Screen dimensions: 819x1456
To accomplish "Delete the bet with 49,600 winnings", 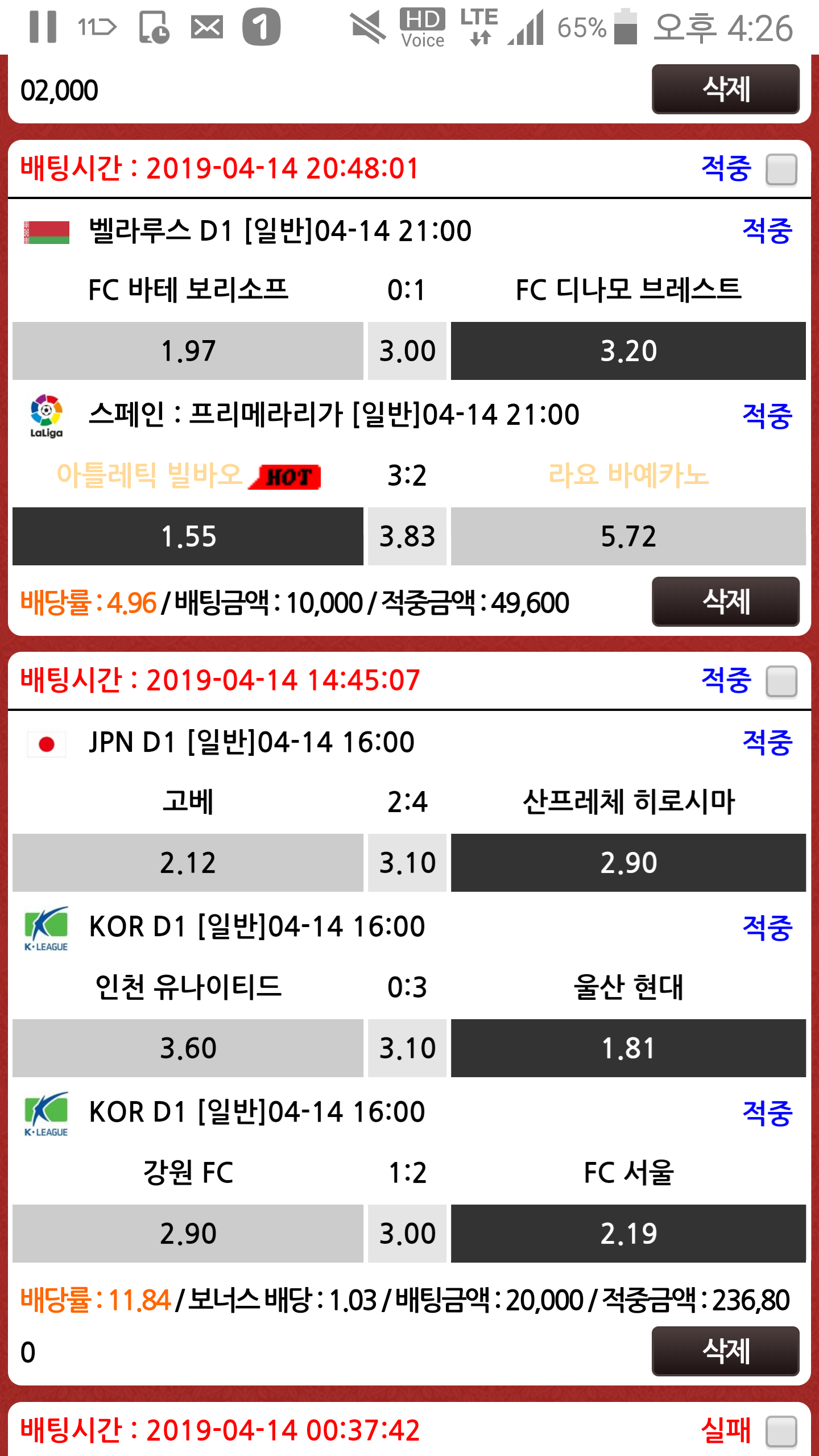I will (x=725, y=602).
